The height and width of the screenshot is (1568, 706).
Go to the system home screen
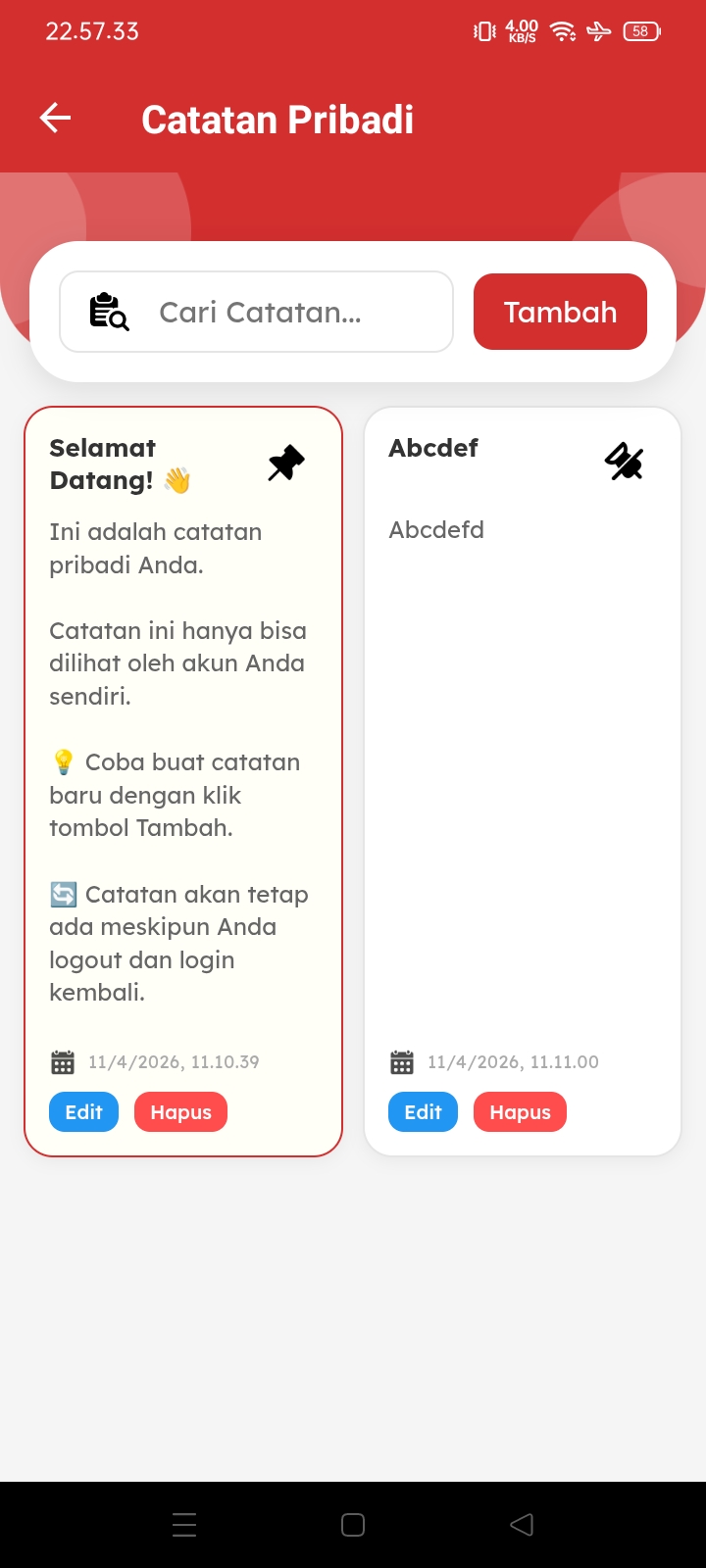353,1525
